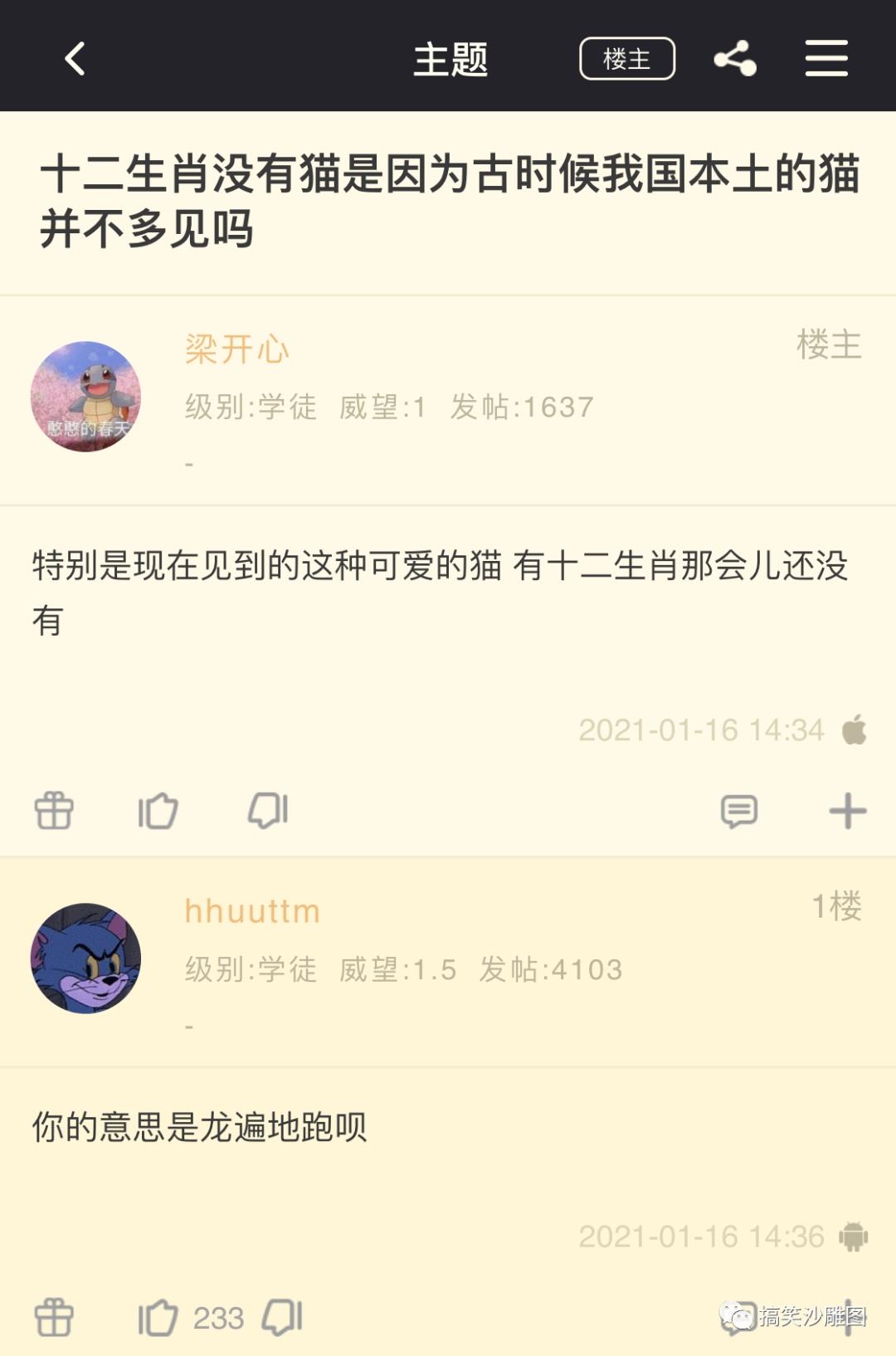Tap the gift icon under the first post
The image size is (896, 1356).
[53, 811]
